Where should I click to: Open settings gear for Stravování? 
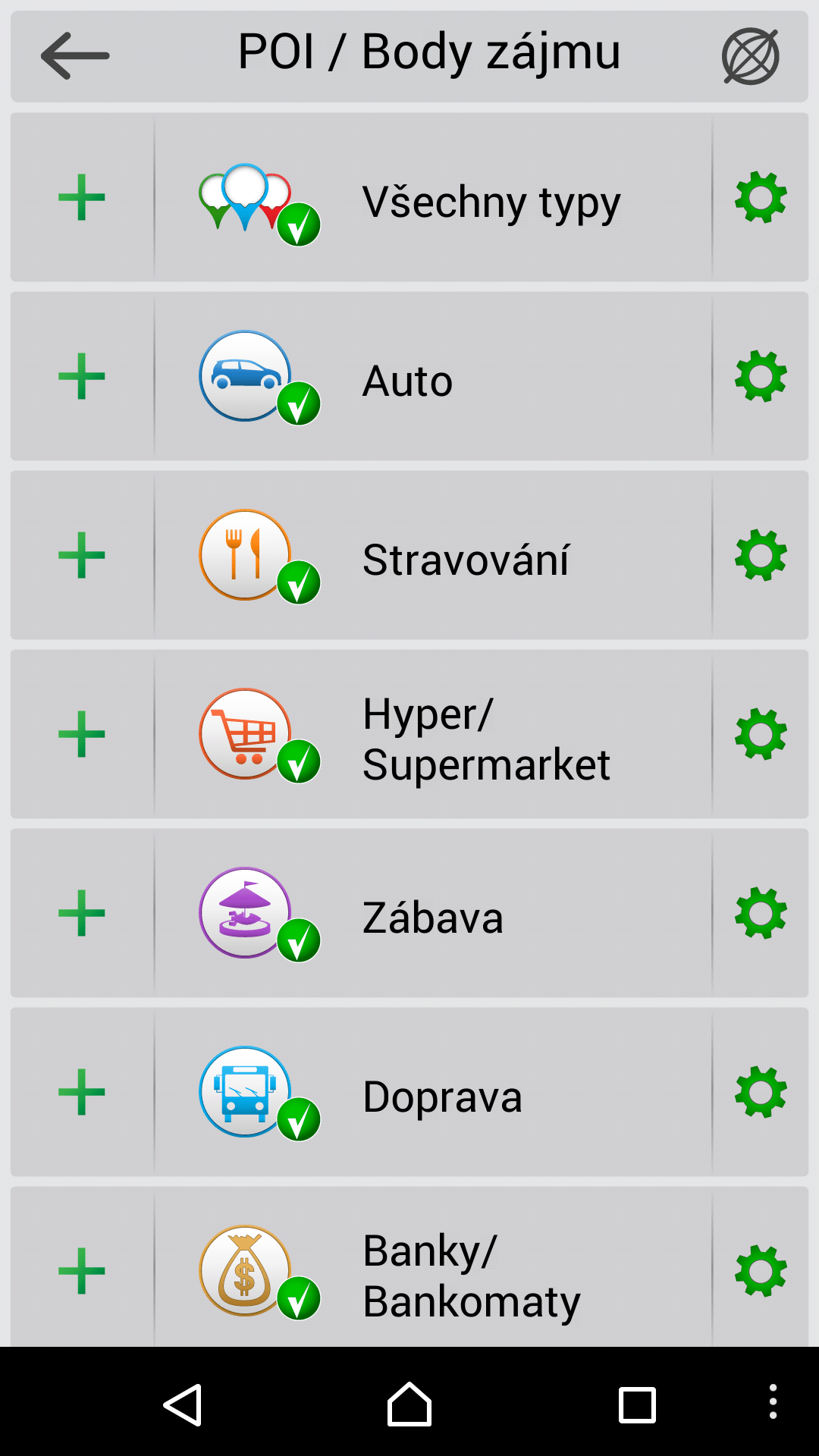[761, 555]
